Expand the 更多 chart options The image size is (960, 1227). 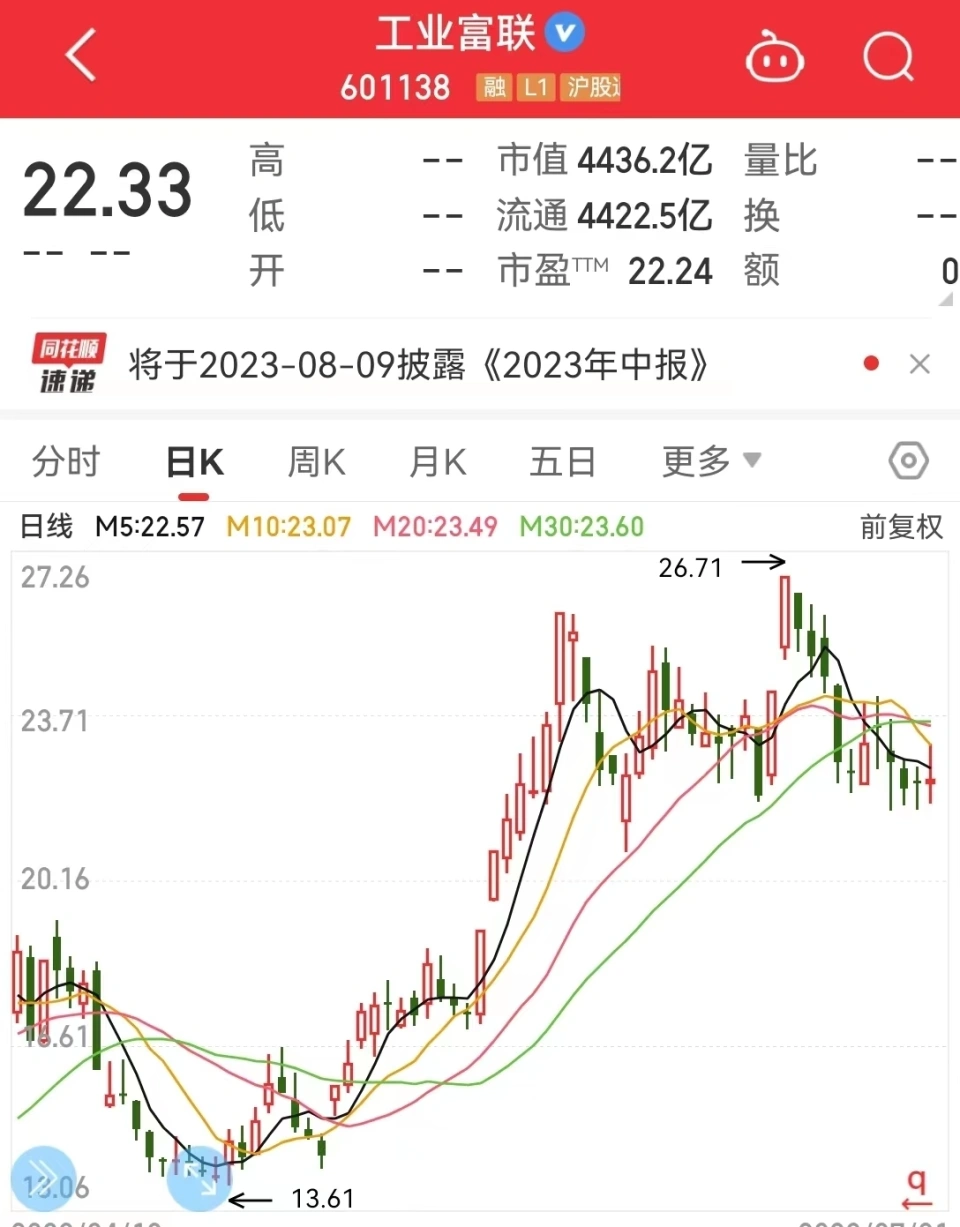pos(711,462)
